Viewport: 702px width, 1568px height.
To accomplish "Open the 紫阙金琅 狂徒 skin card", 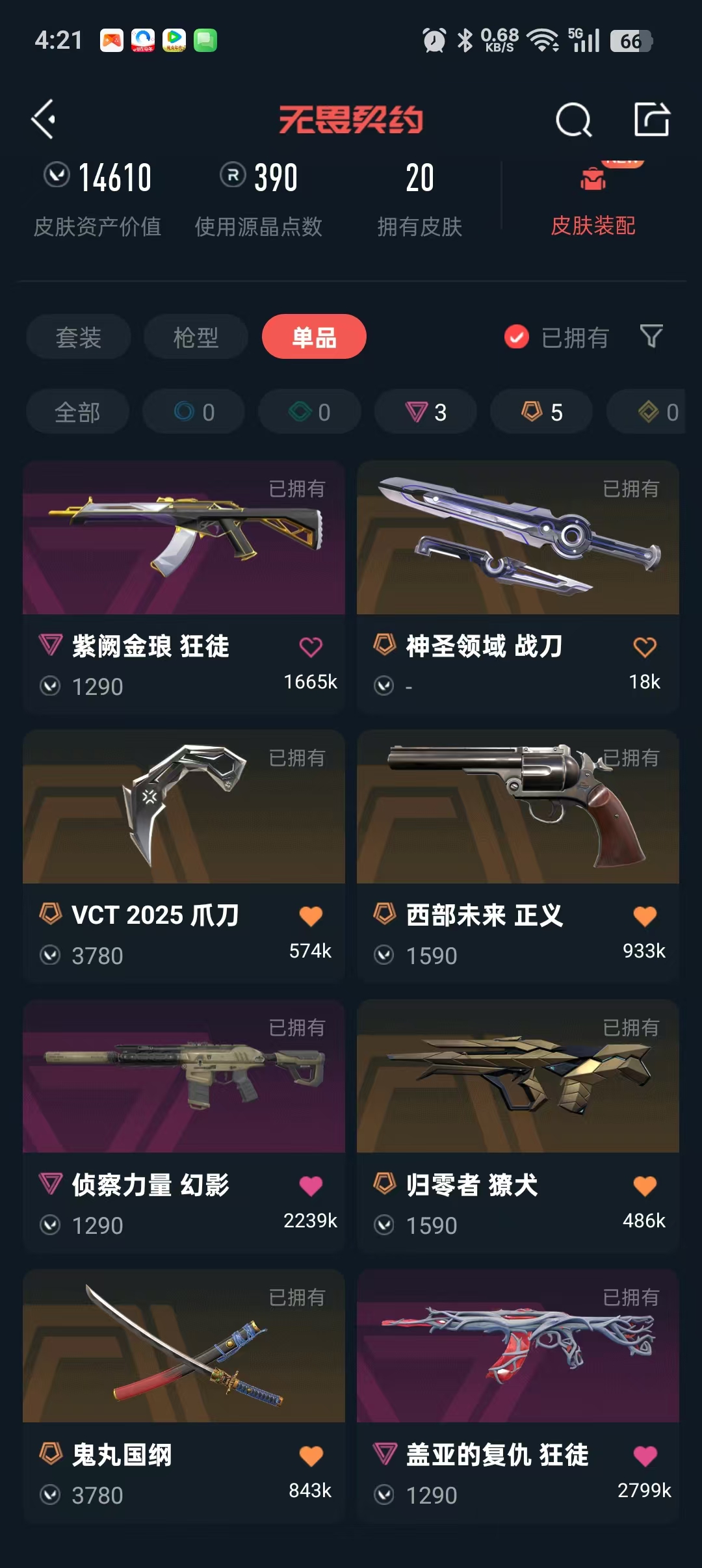I will [x=183, y=540].
